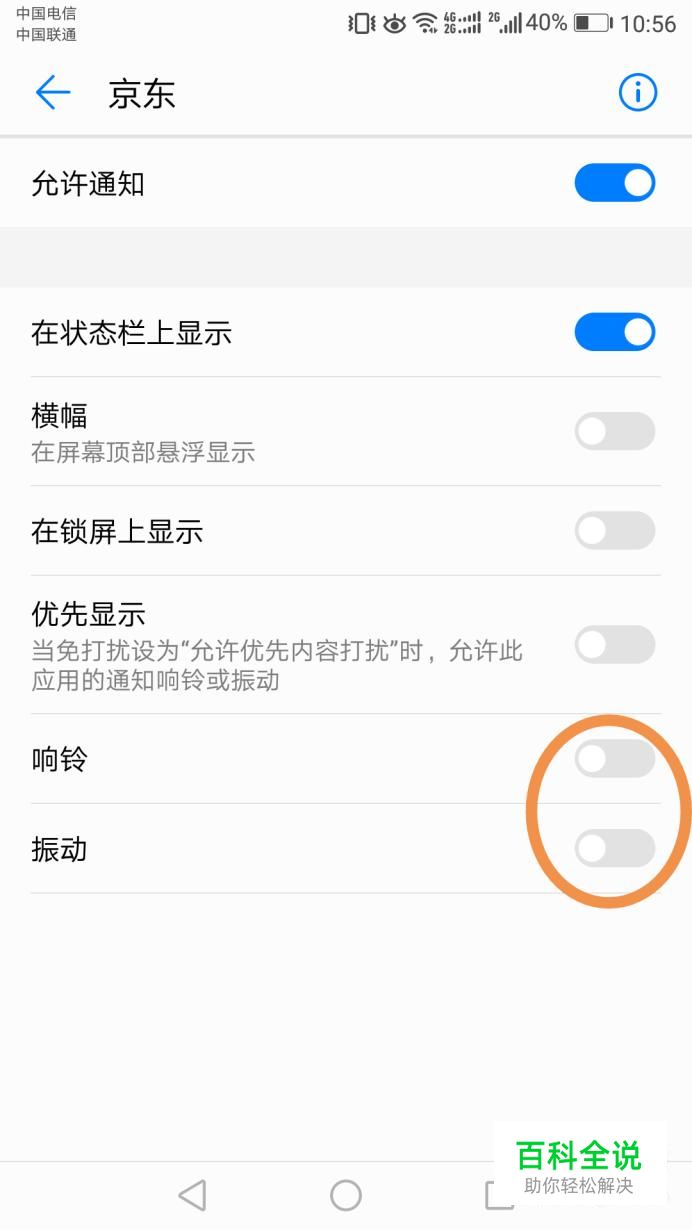Tap the system home button
Screen dimensions: 692x1230
(x=346, y=1195)
